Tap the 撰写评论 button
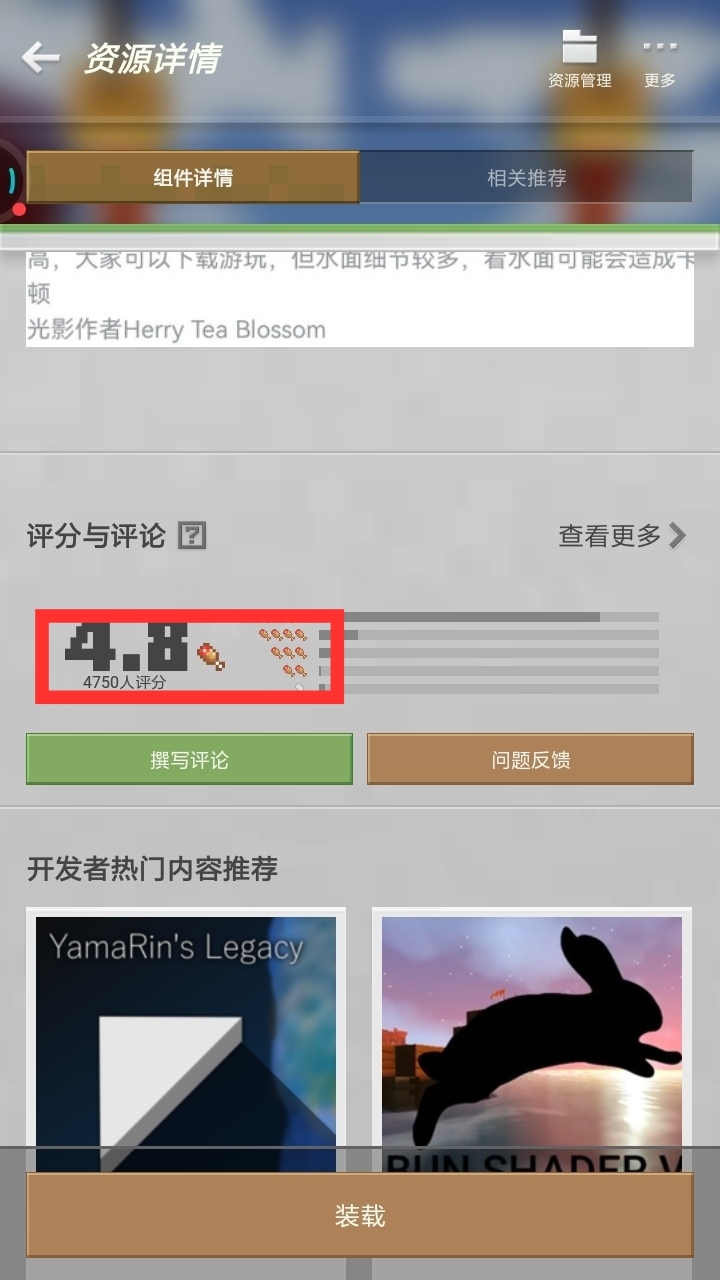Viewport: 720px width, 1280px height. (189, 760)
